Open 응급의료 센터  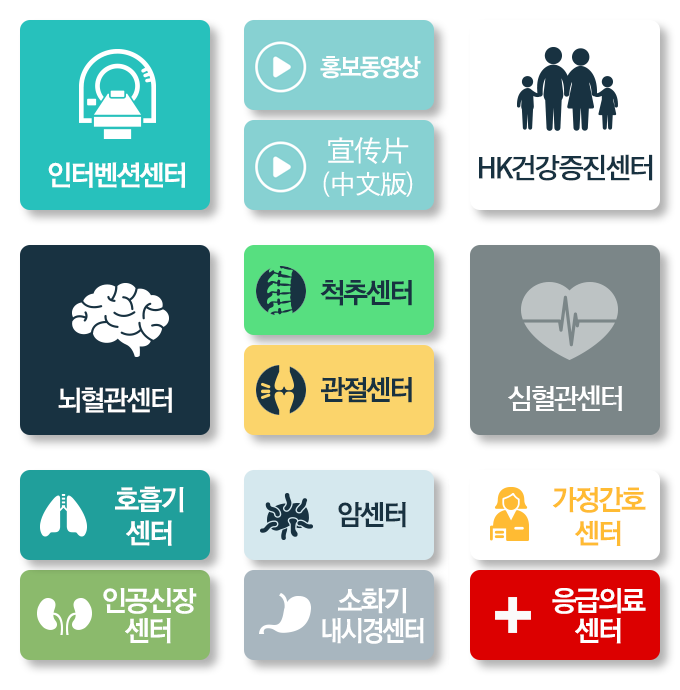click(564, 615)
